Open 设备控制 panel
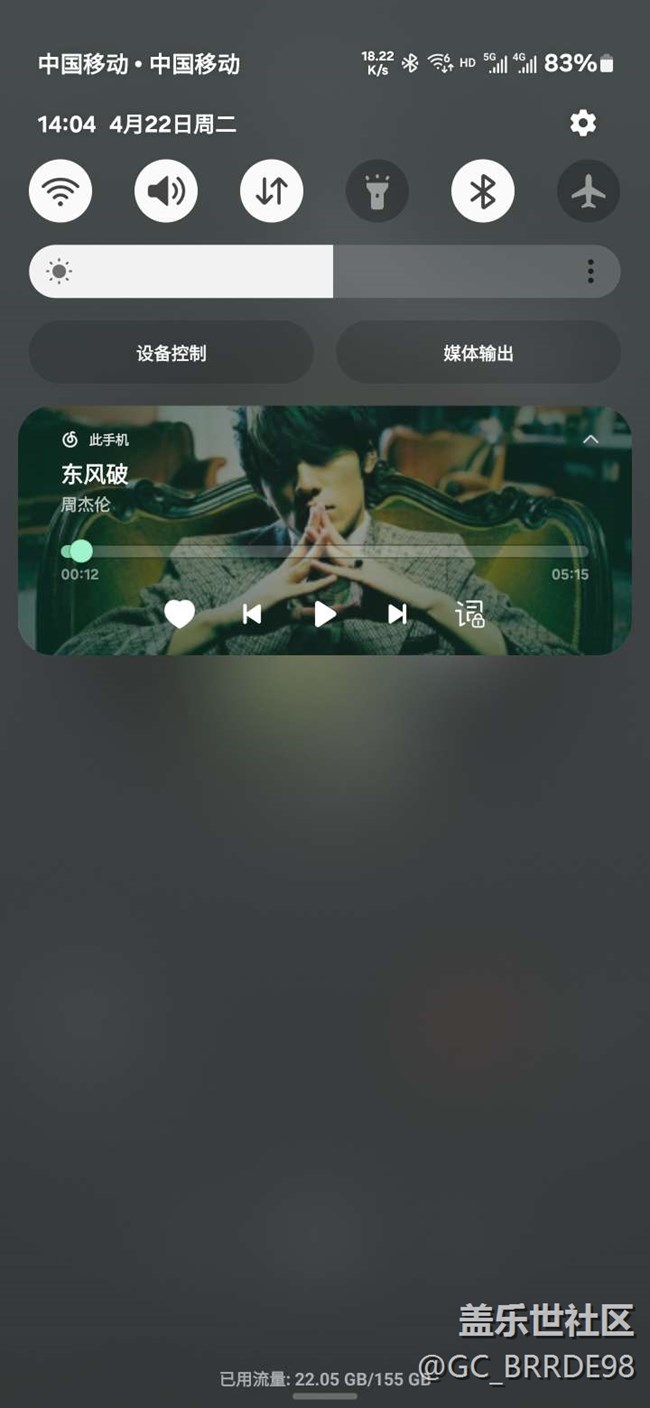Image resolution: width=650 pixels, height=1408 pixels. click(x=171, y=353)
